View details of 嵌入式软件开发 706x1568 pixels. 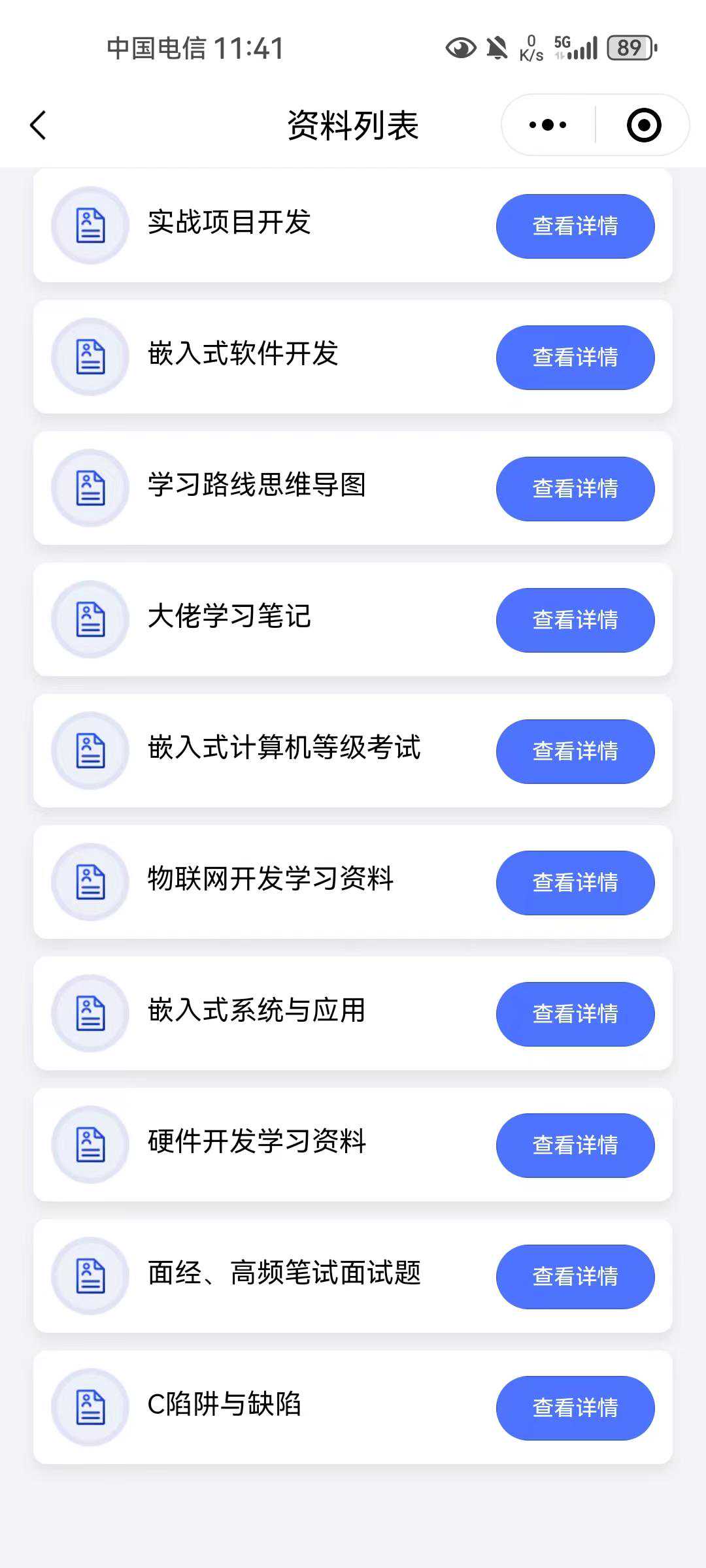pyautogui.click(x=575, y=357)
